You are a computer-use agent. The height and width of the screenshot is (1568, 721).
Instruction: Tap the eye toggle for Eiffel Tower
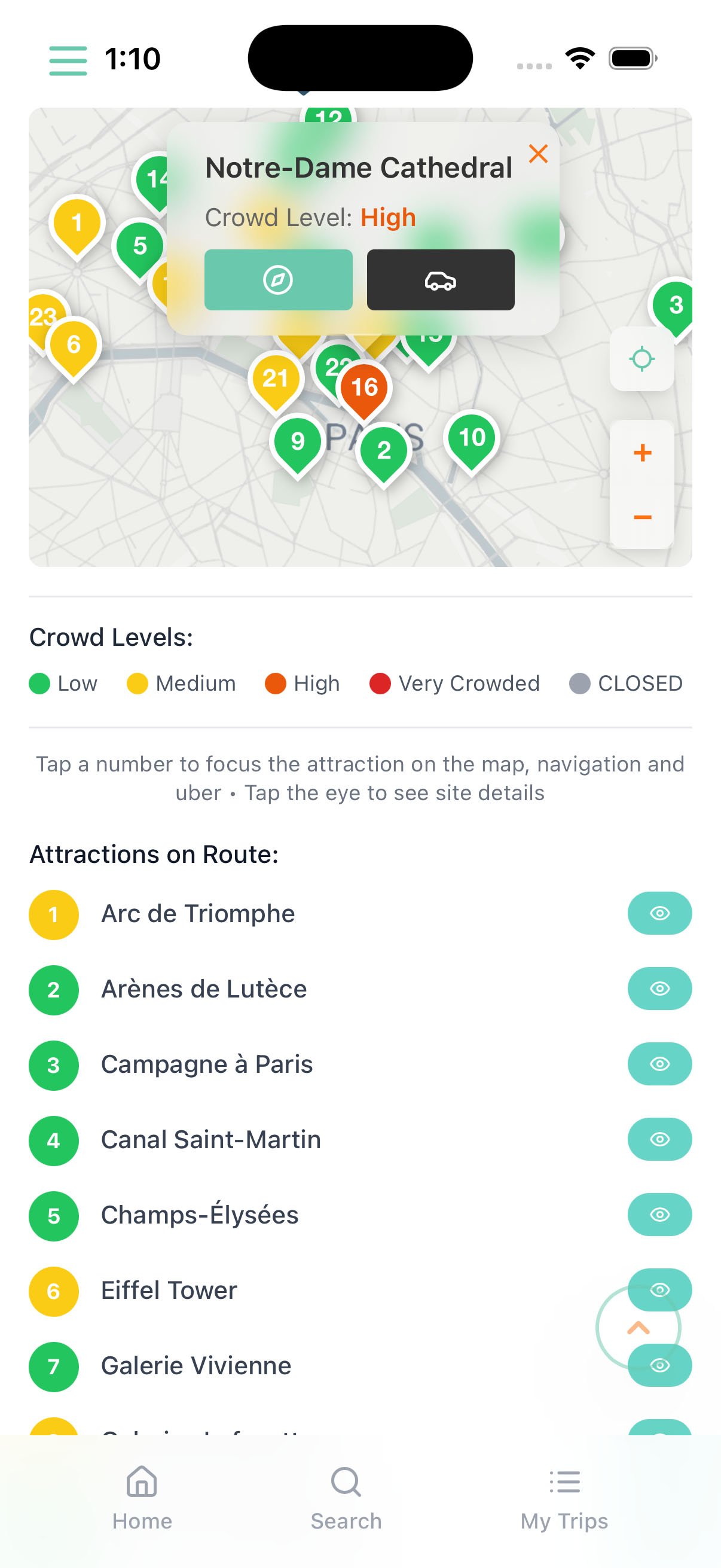click(x=659, y=1290)
